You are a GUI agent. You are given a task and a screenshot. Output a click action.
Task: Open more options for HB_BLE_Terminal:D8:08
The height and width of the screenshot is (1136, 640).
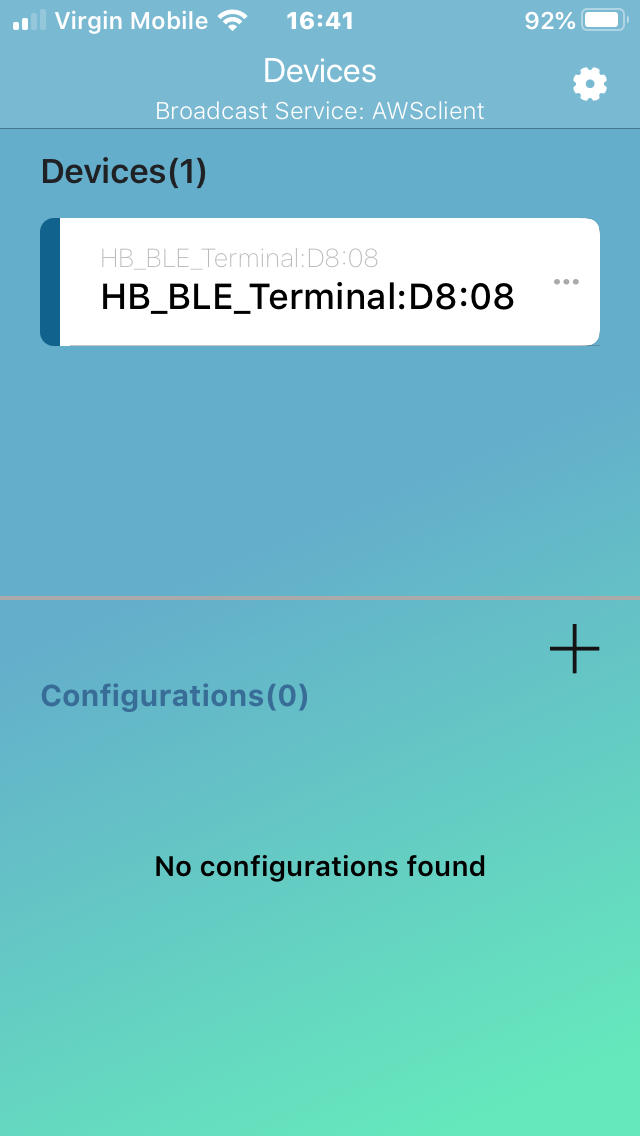[x=566, y=282]
